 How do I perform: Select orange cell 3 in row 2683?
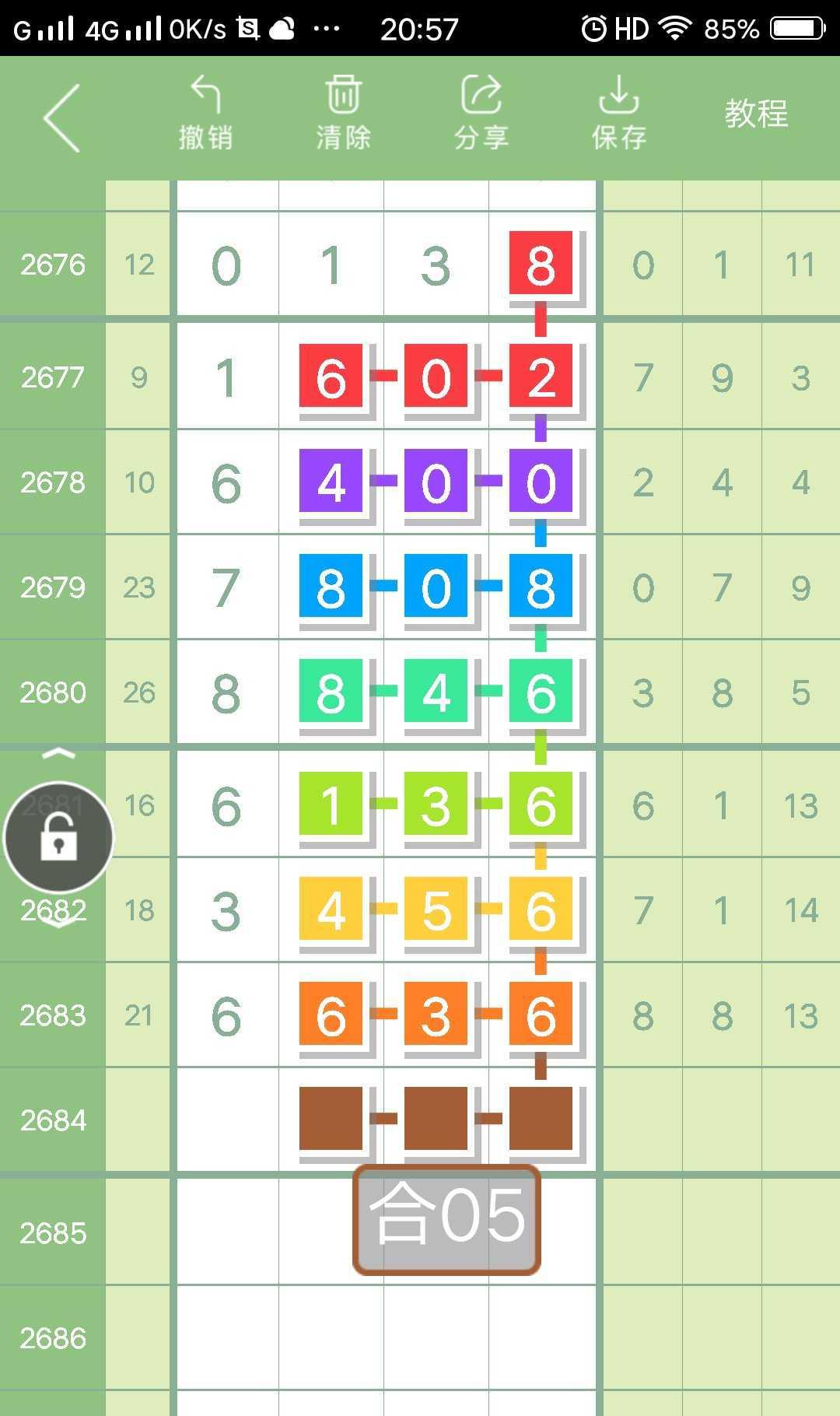tap(436, 1014)
